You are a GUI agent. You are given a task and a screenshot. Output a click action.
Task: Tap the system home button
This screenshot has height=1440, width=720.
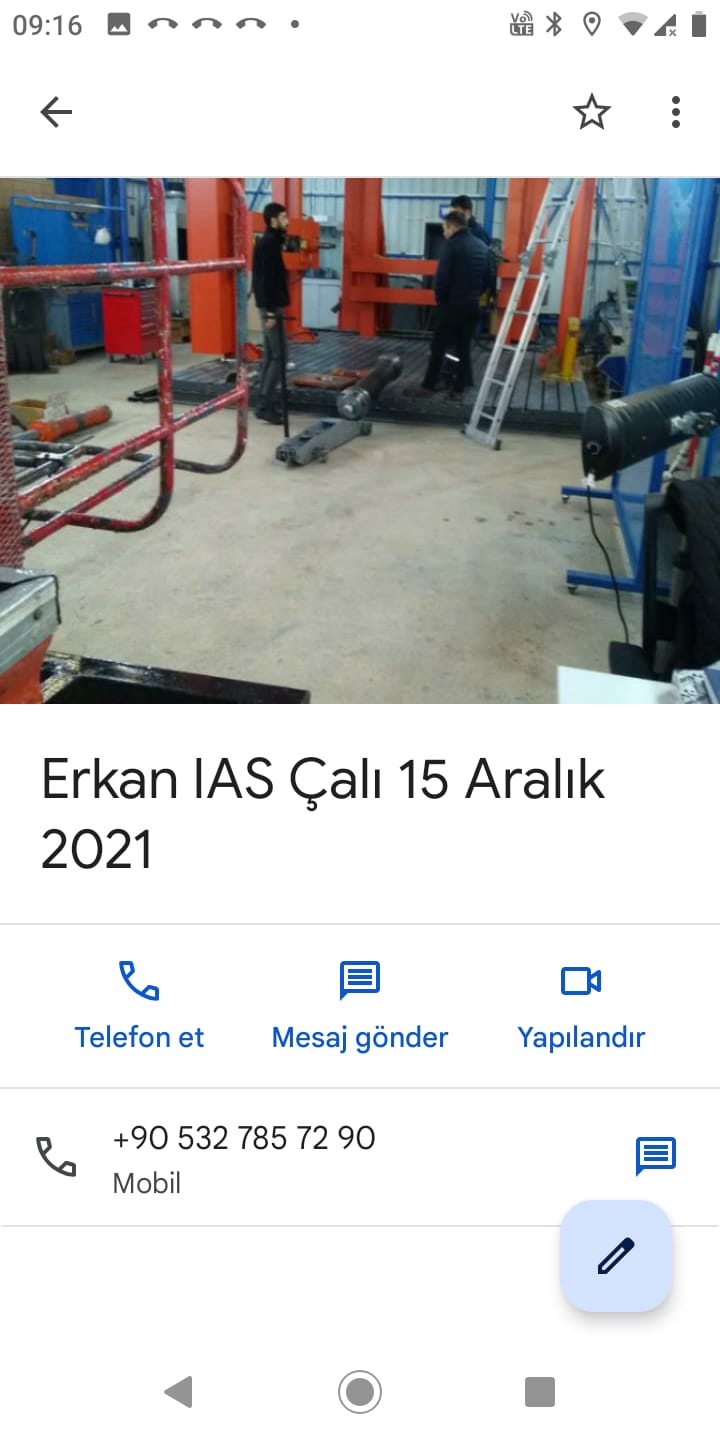[x=360, y=1392]
